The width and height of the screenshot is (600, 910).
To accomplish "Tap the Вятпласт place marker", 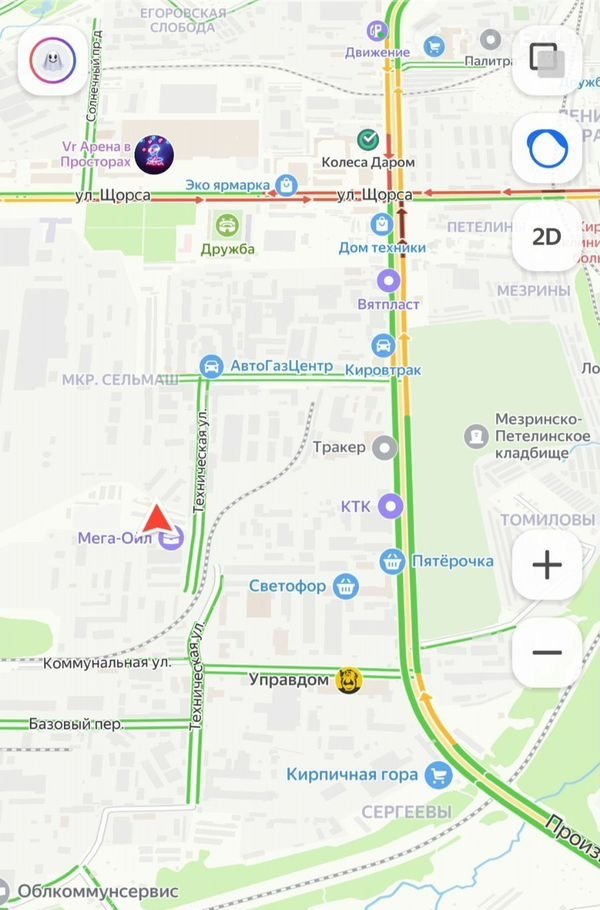I will [x=387, y=279].
